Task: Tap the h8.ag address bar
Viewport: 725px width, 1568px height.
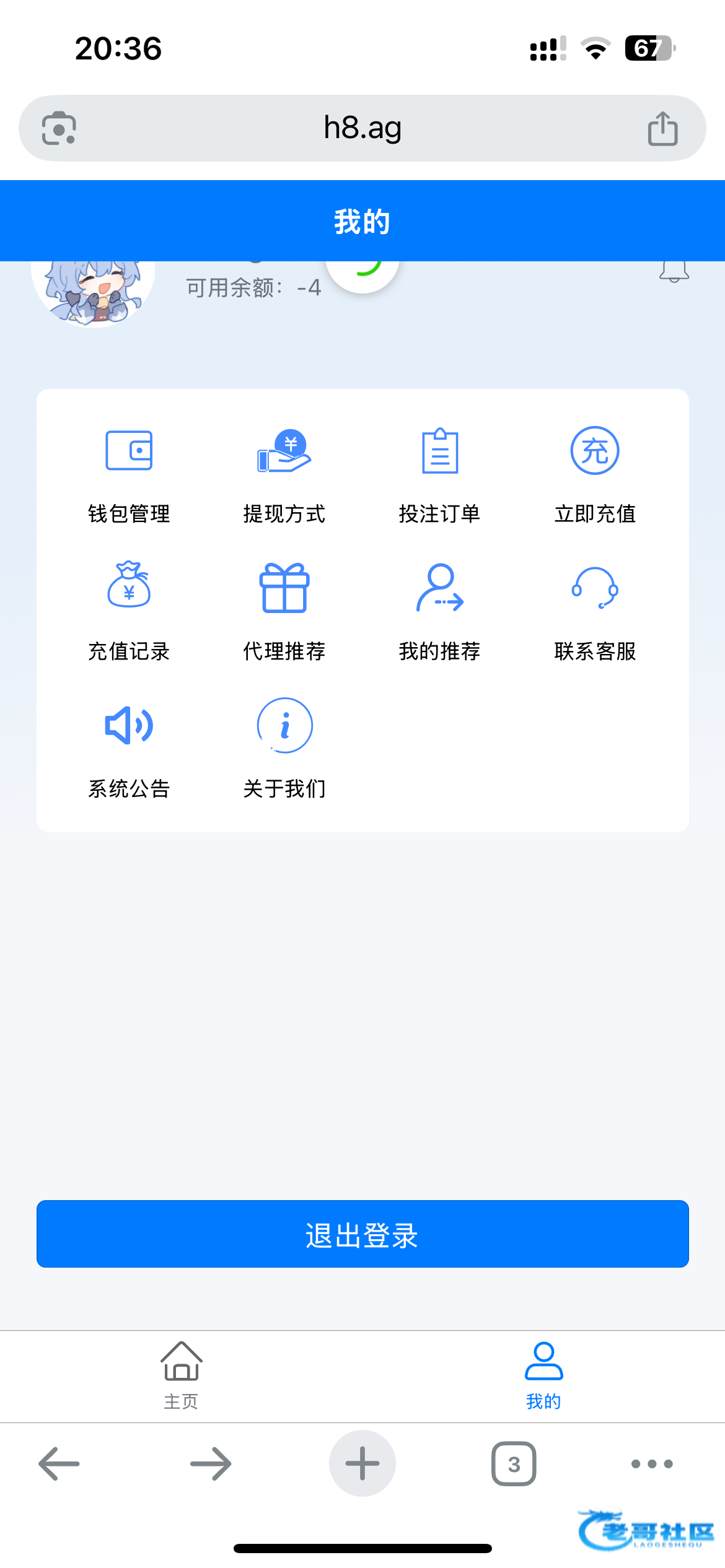Action: coord(362,128)
